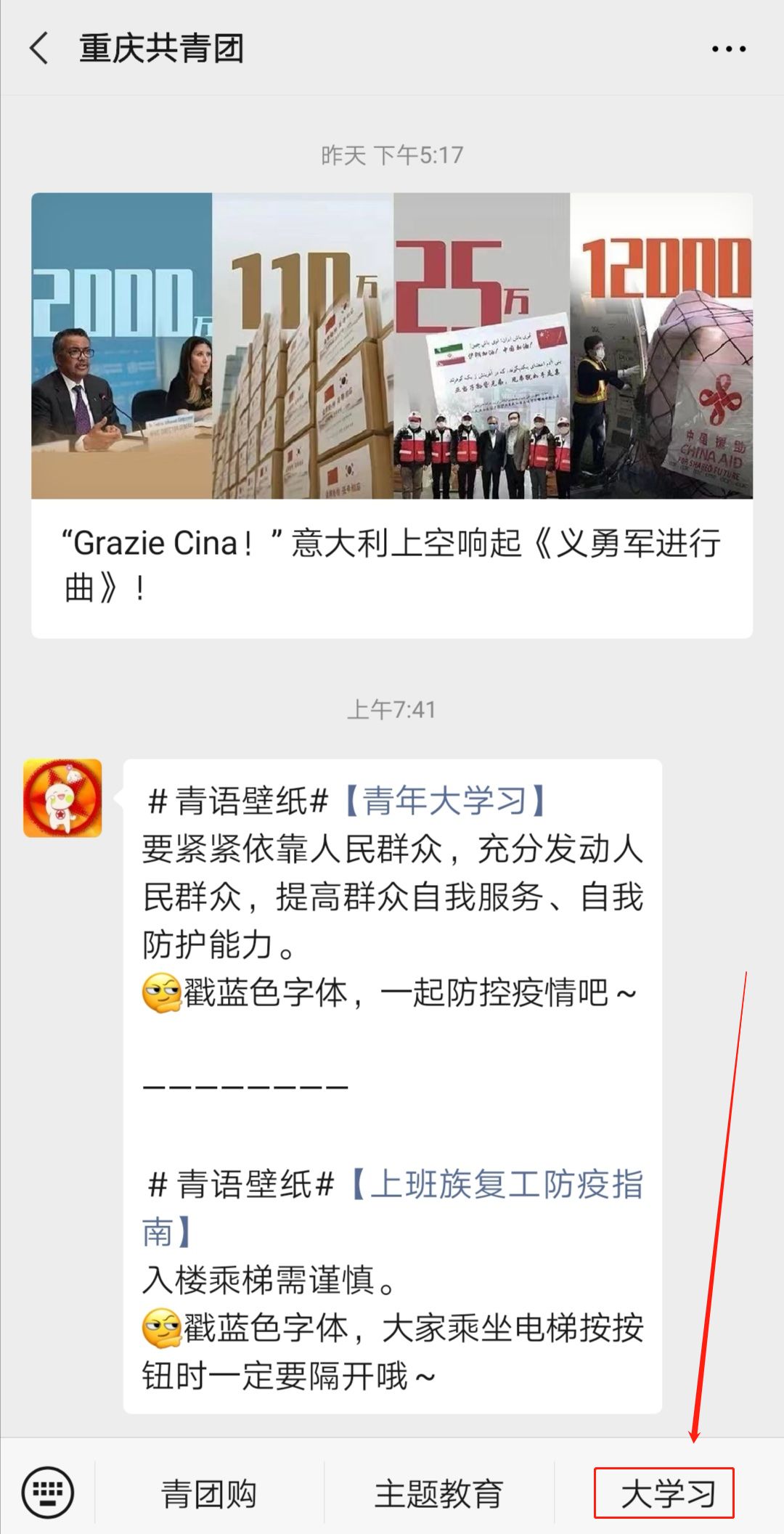Open the Grazie Cina article card
Screen dimensions: 784x1534
click(392, 415)
